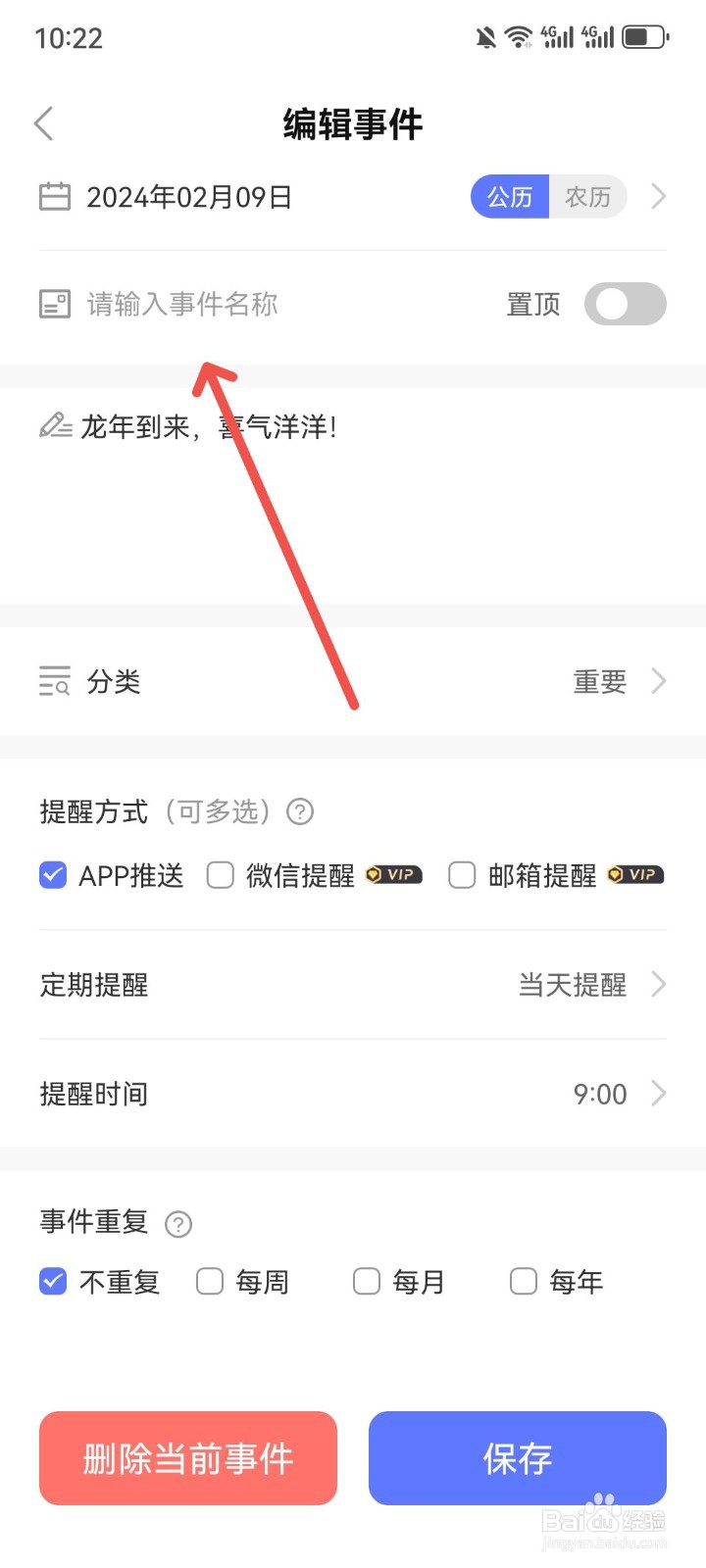Click the pencil icon beside the note
The width and height of the screenshot is (706, 1568).
54,425
